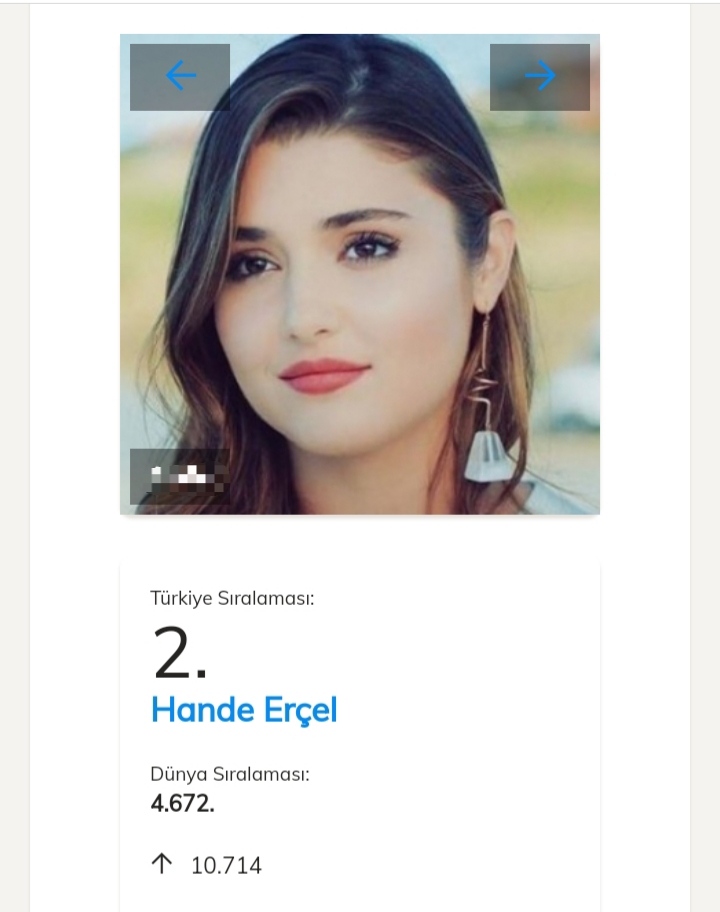Open the Hande Erçel name link
This screenshot has height=912, width=720.
[244, 710]
